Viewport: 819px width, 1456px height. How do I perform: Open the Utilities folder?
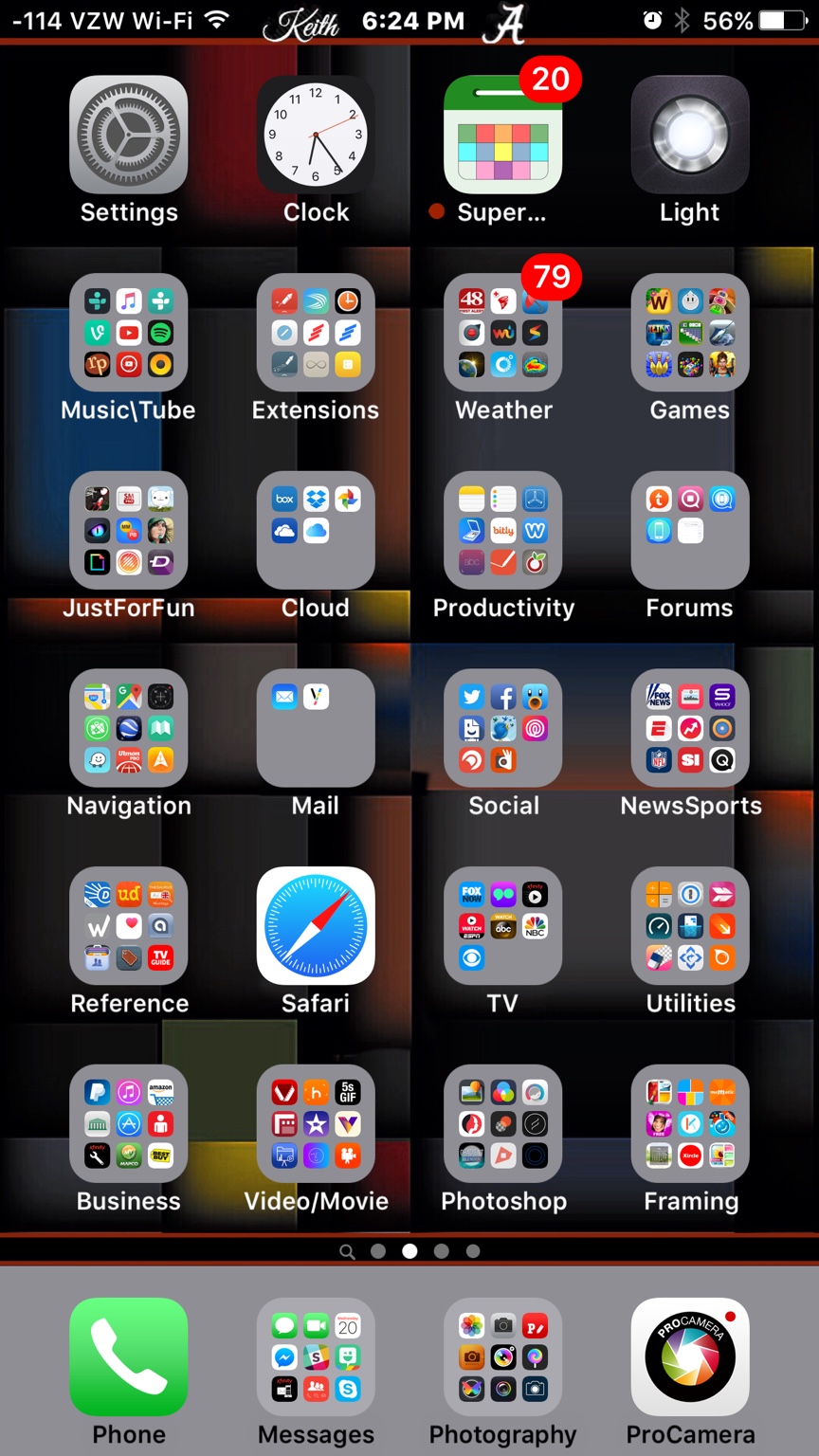coord(690,926)
